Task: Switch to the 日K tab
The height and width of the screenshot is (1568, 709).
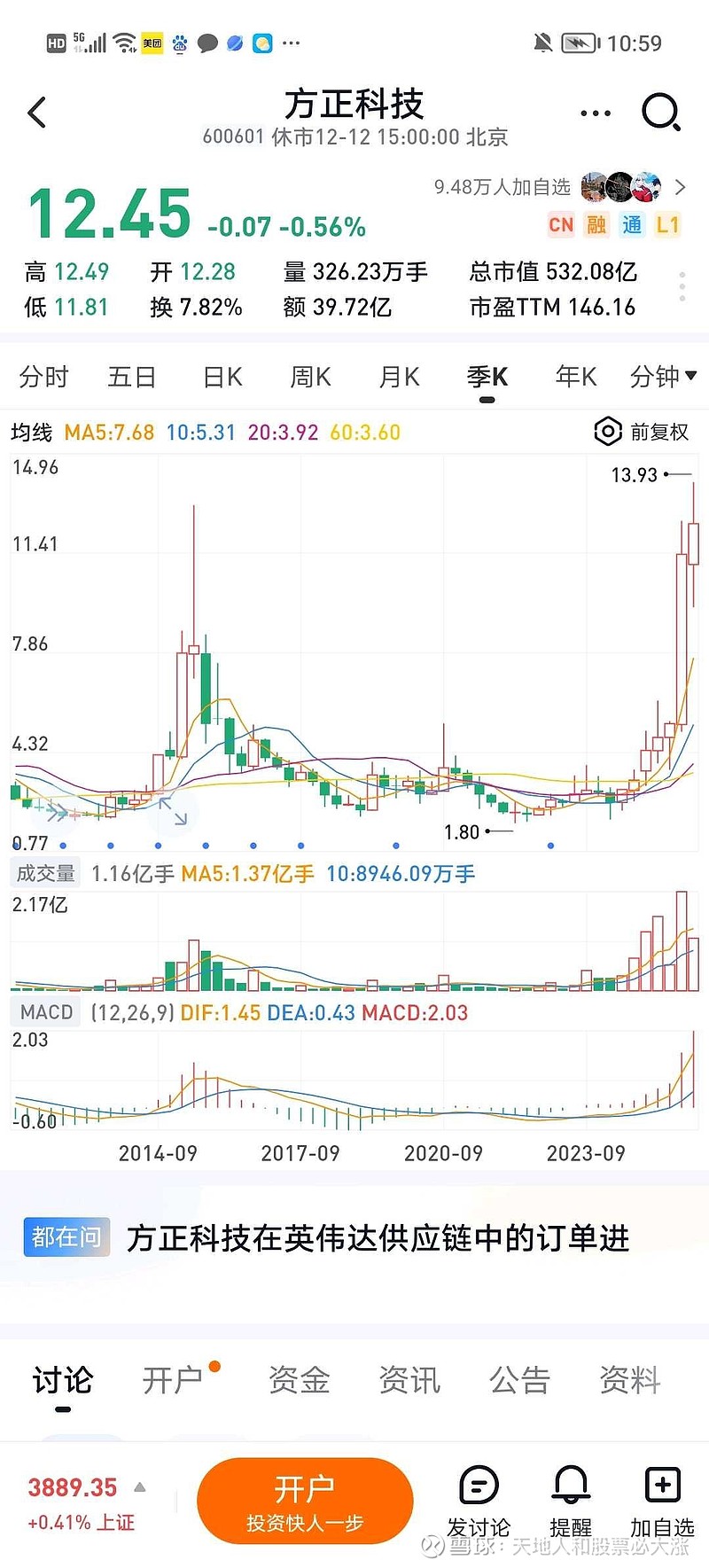Action: click(221, 377)
